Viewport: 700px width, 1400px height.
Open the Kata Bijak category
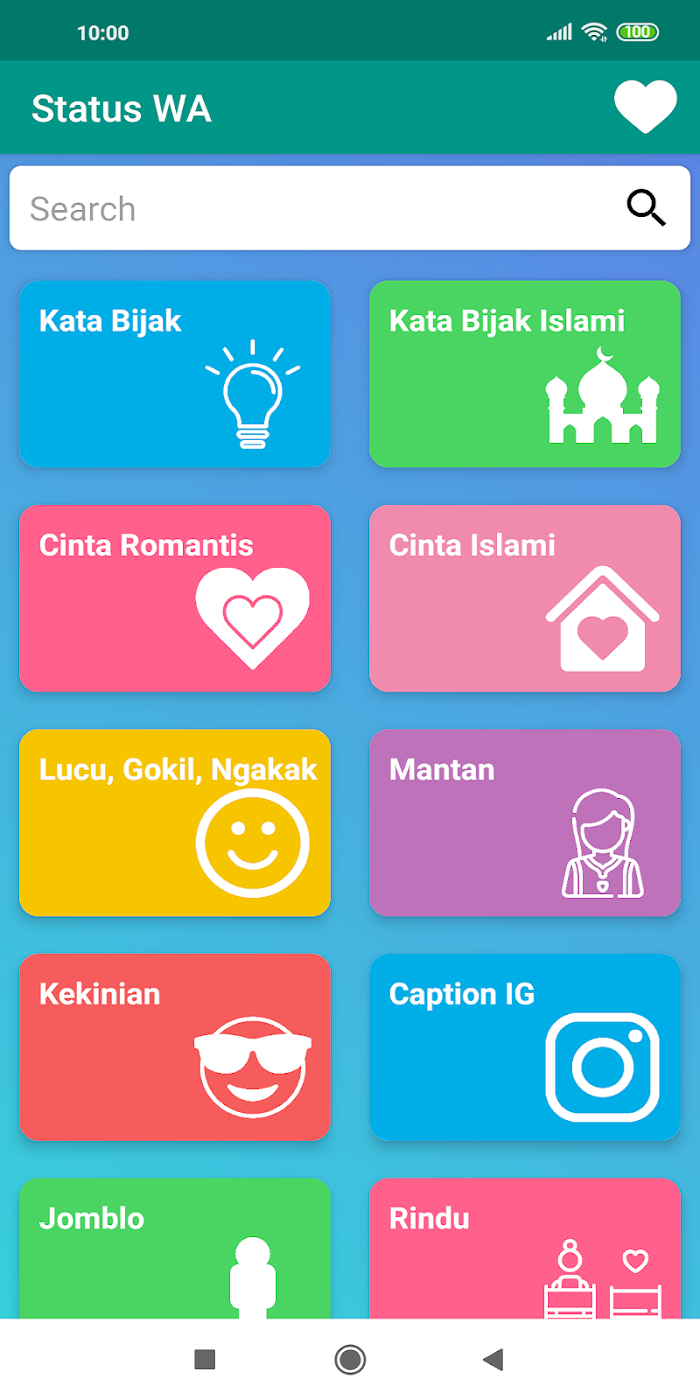coord(175,374)
